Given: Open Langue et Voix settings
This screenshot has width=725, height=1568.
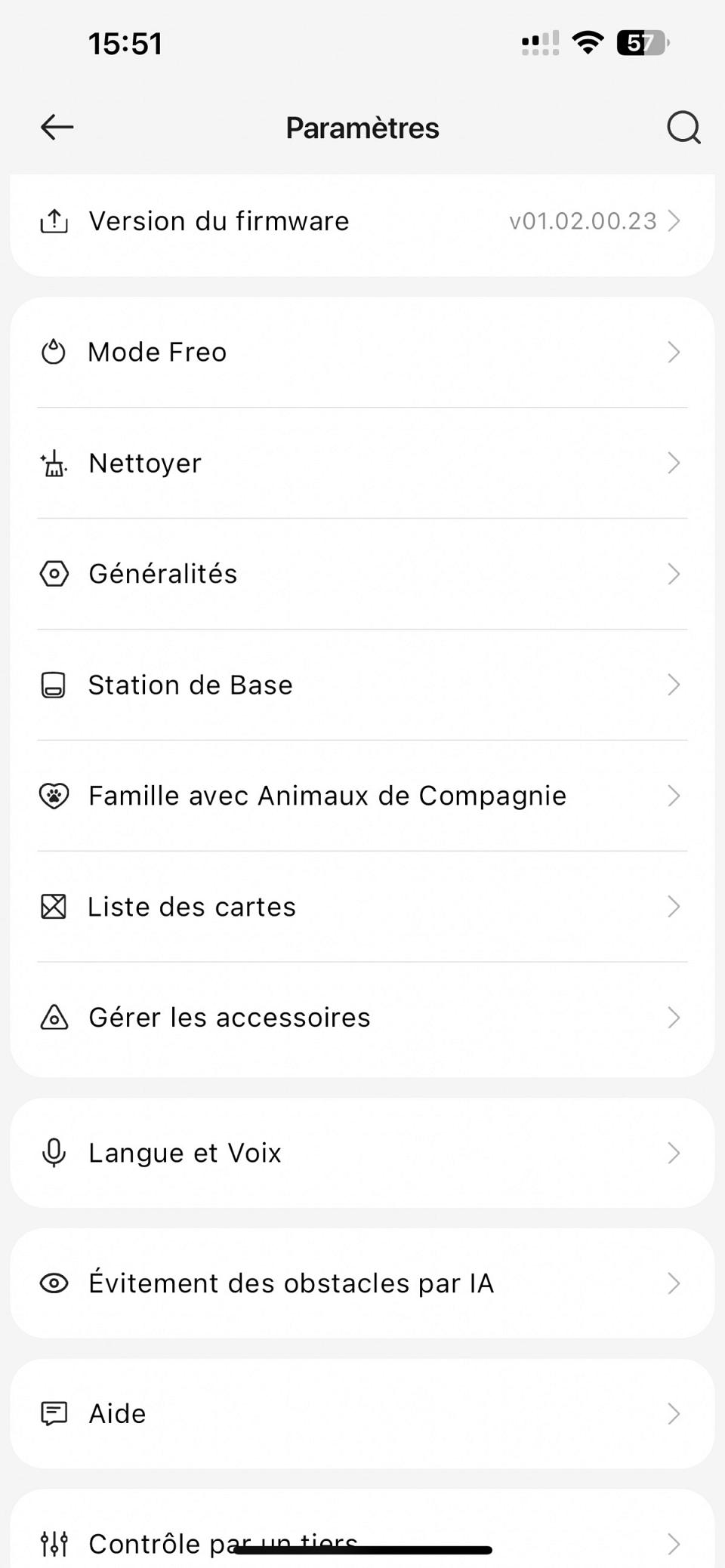Looking at the screenshot, I should pyautogui.click(x=362, y=1153).
